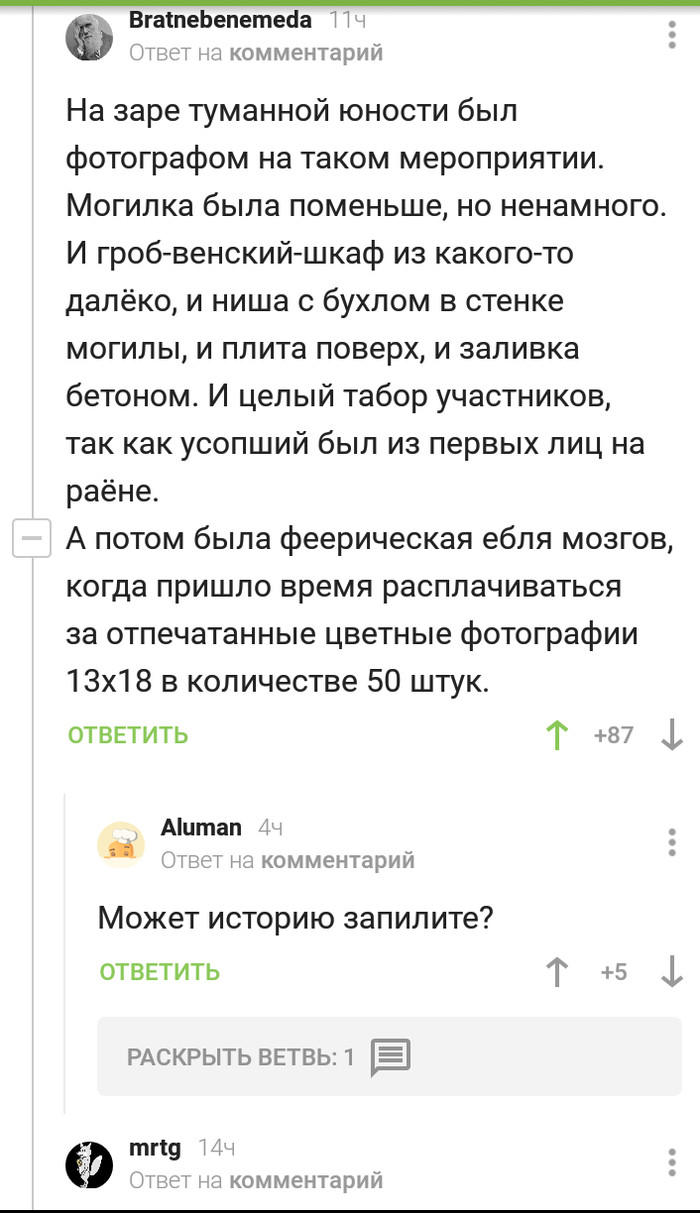This screenshot has width=700, height=1213.
Task: Open overflow menu on Aluman's comment
Action: [x=672, y=842]
